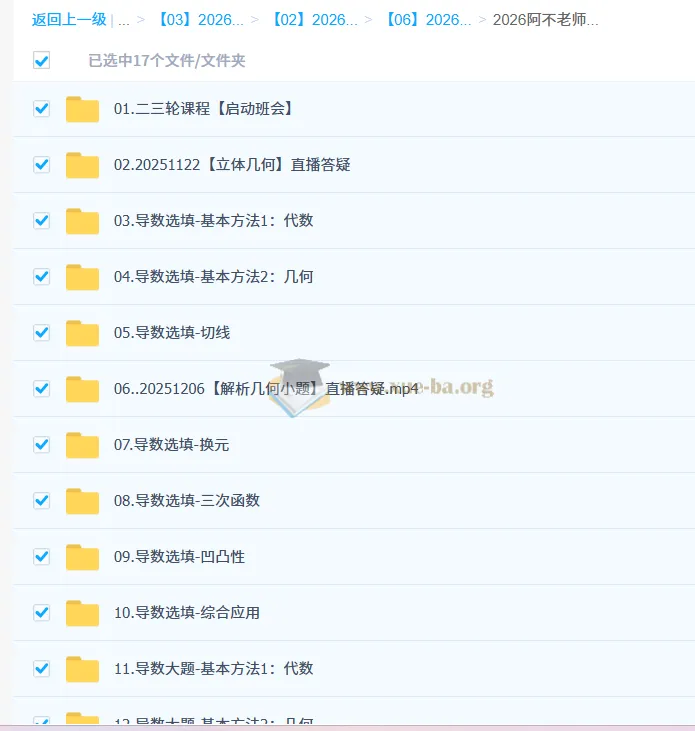Uncheck the box beside 07.导数选填-换元
695x731 pixels.
tap(41, 445)
